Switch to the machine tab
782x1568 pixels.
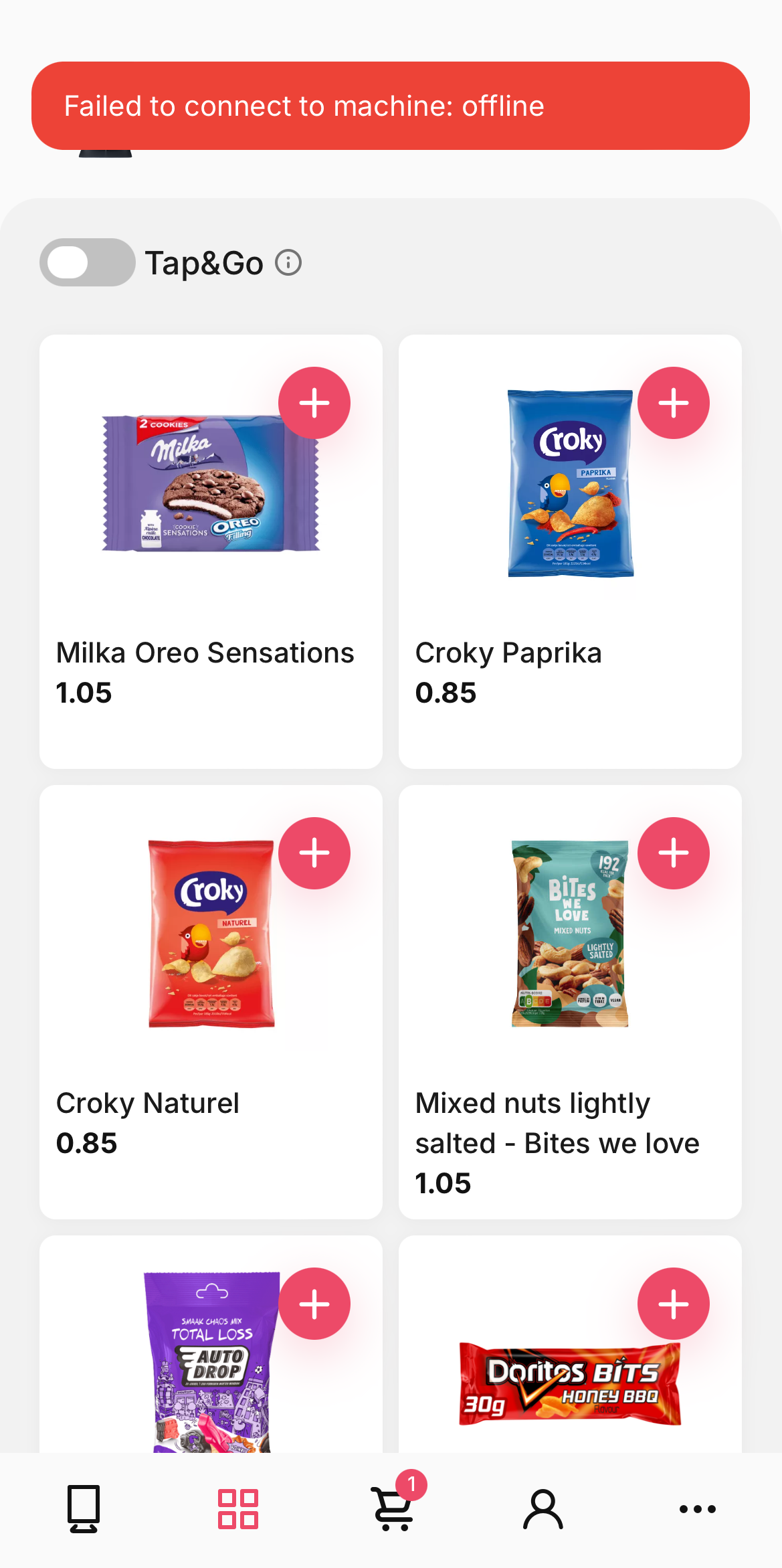tap(84, 1509)
